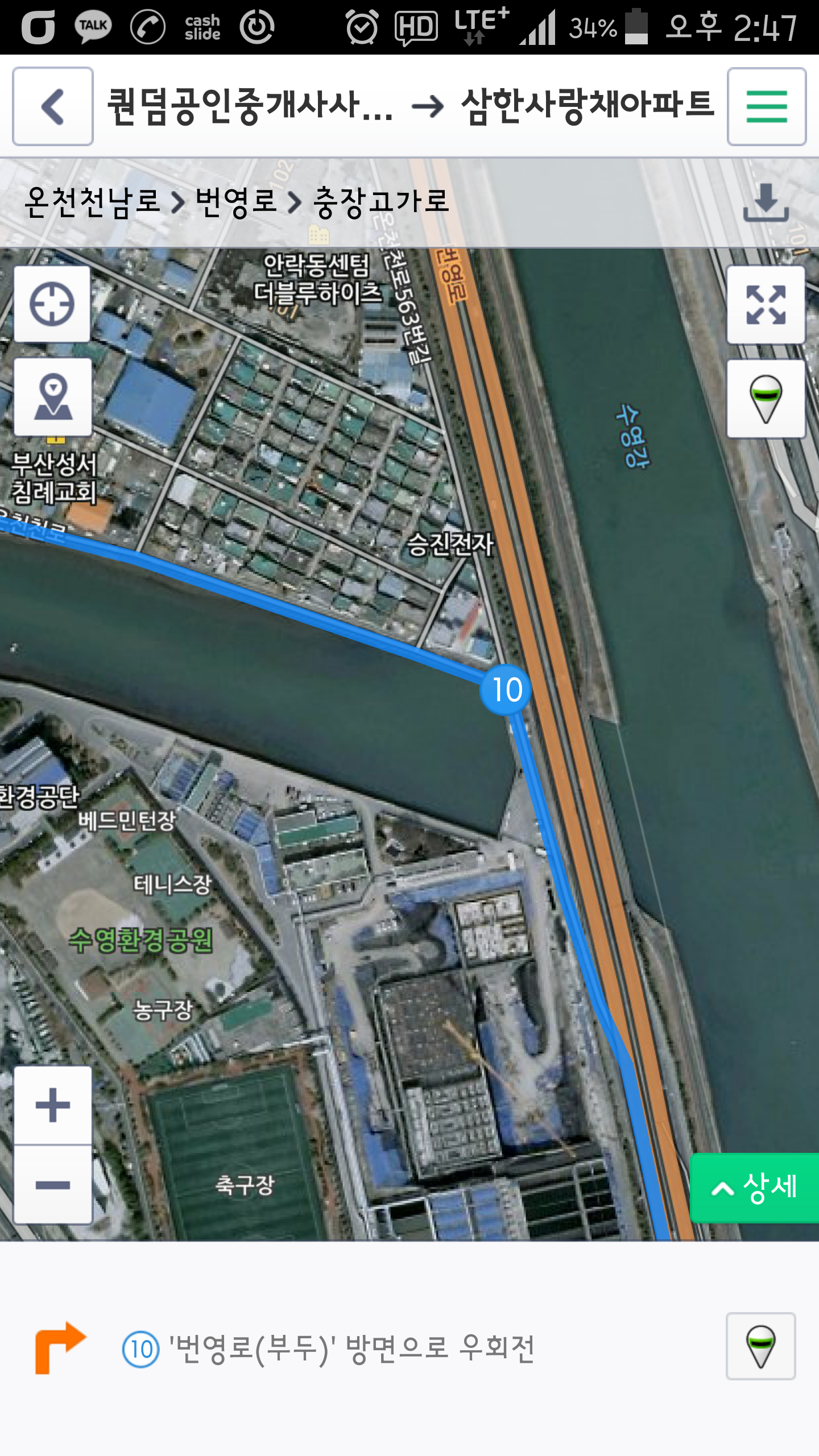
Task: Zoom in with the plus button
Action: (52, 1105)
